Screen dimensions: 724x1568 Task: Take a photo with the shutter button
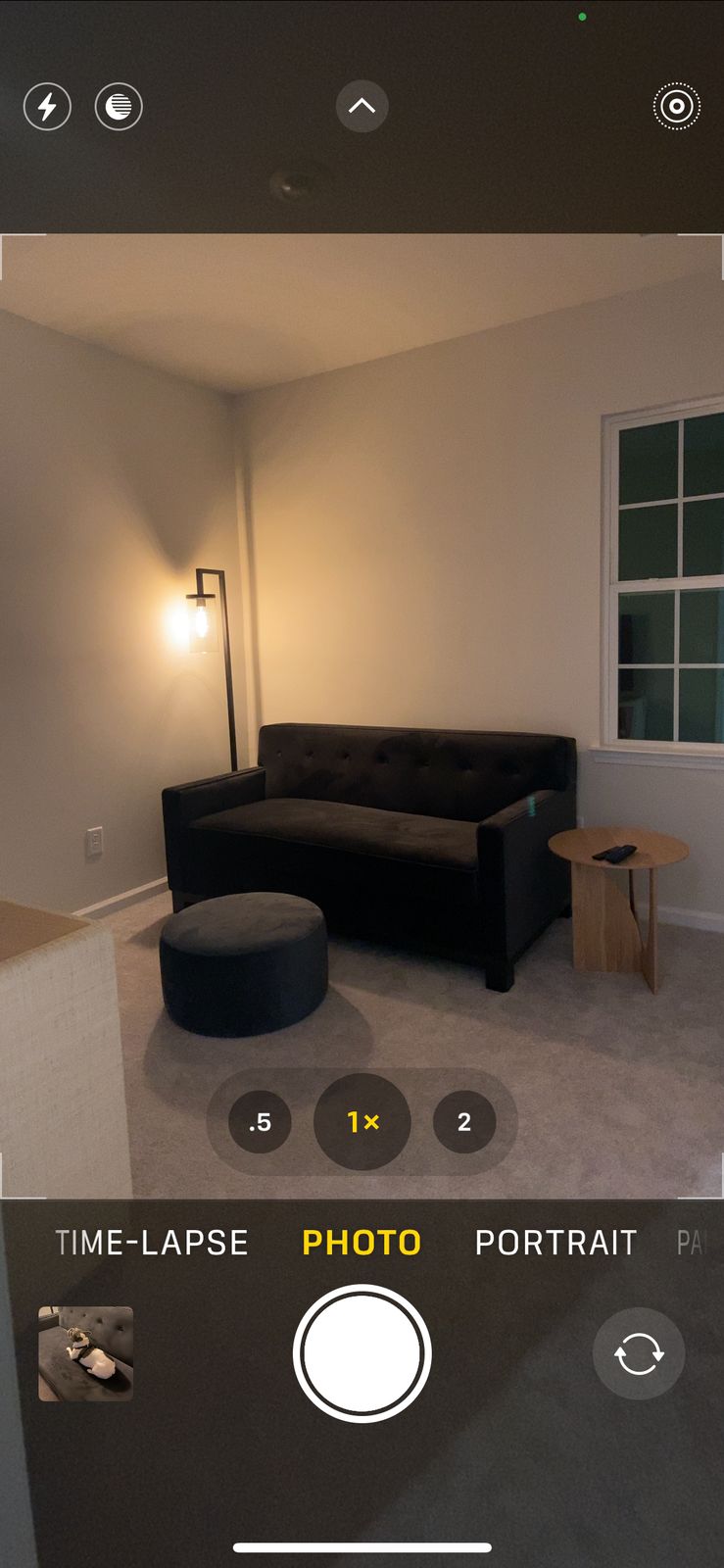click(x=362, y=1353)
